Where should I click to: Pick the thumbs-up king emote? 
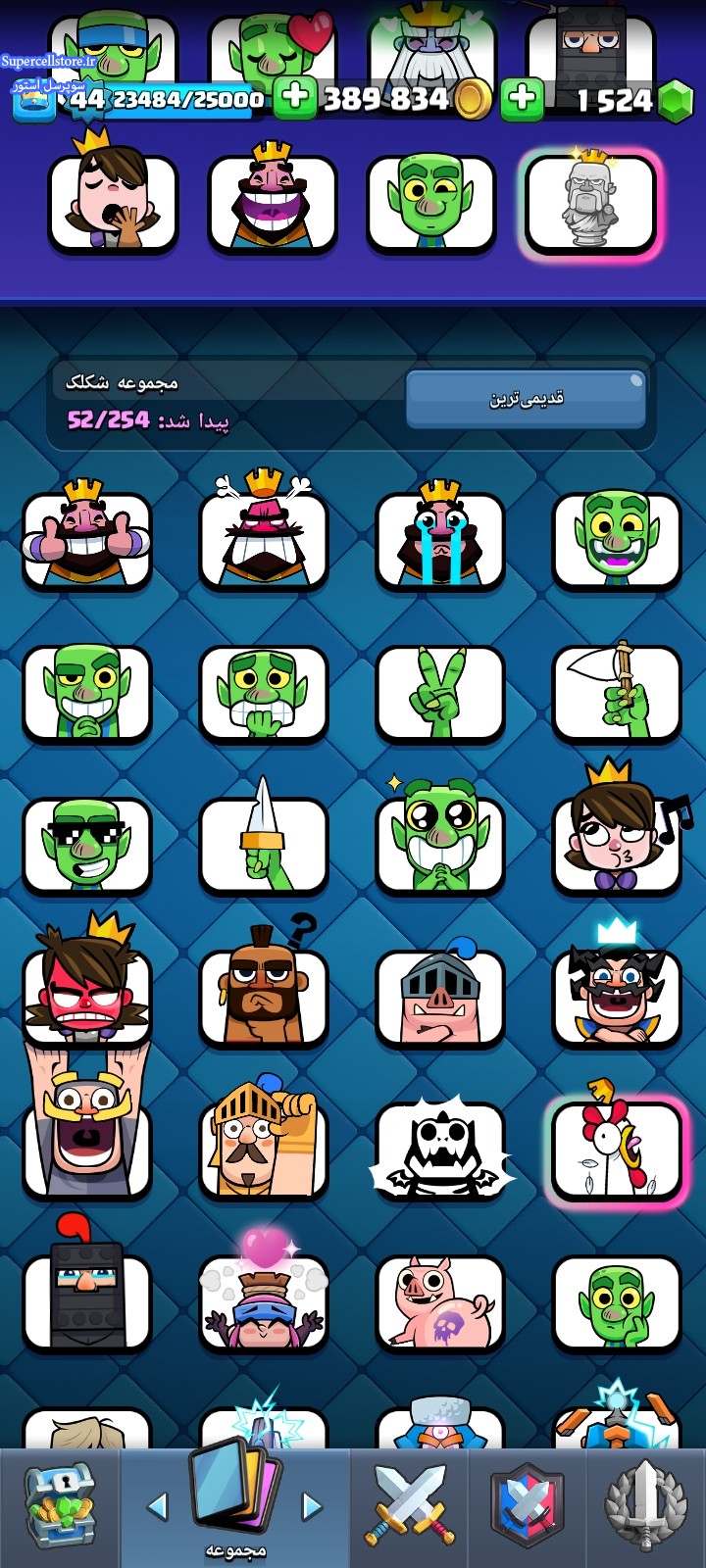point(87,539)
